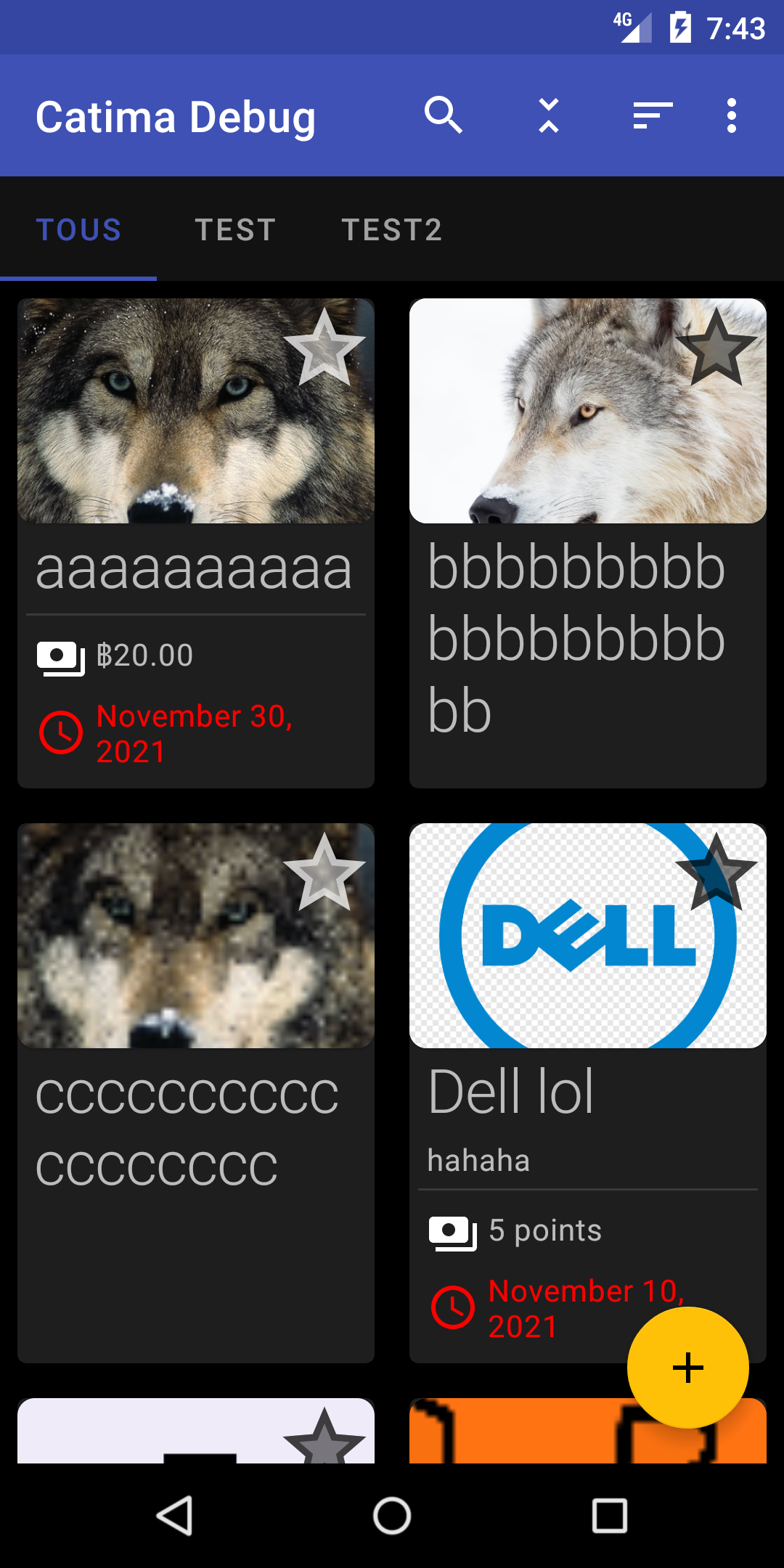Switch to the TEST2 tab

point(392,229)
